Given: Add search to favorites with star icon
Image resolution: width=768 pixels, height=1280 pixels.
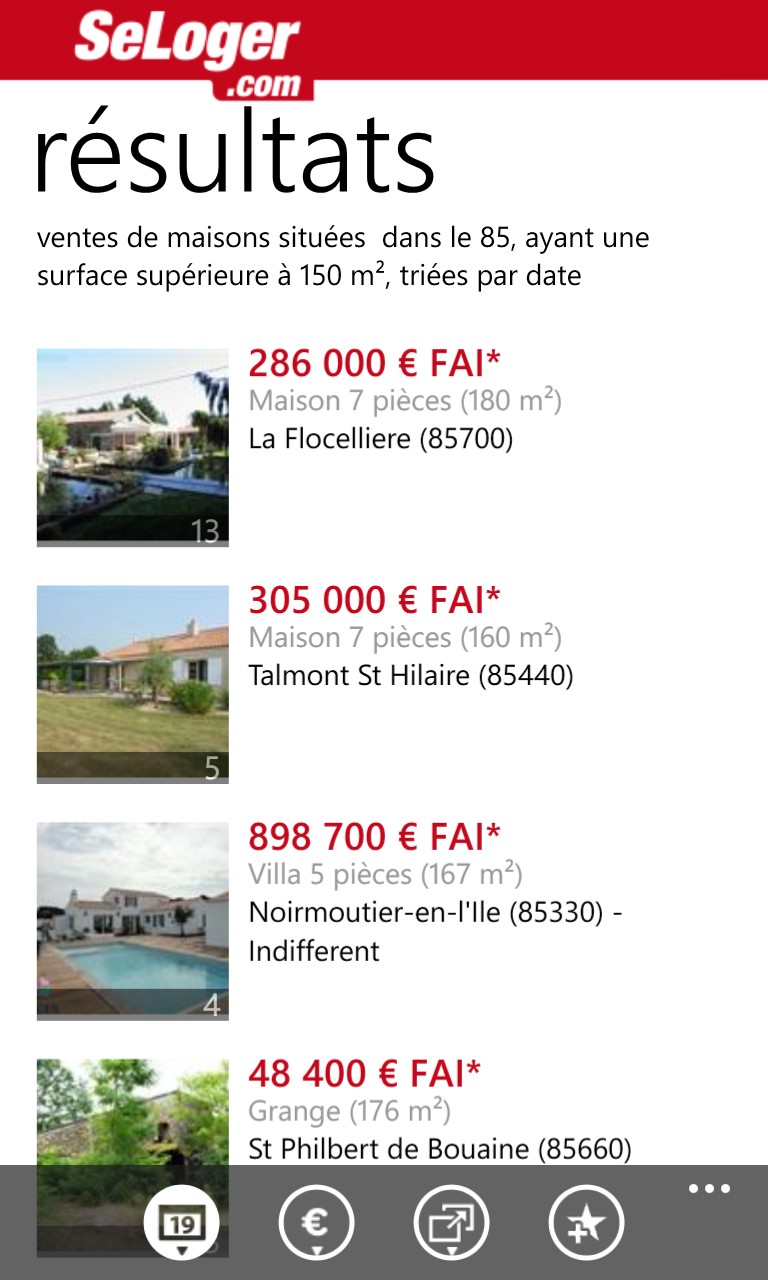Looking at the screenshot, I should click(586, 1222).
